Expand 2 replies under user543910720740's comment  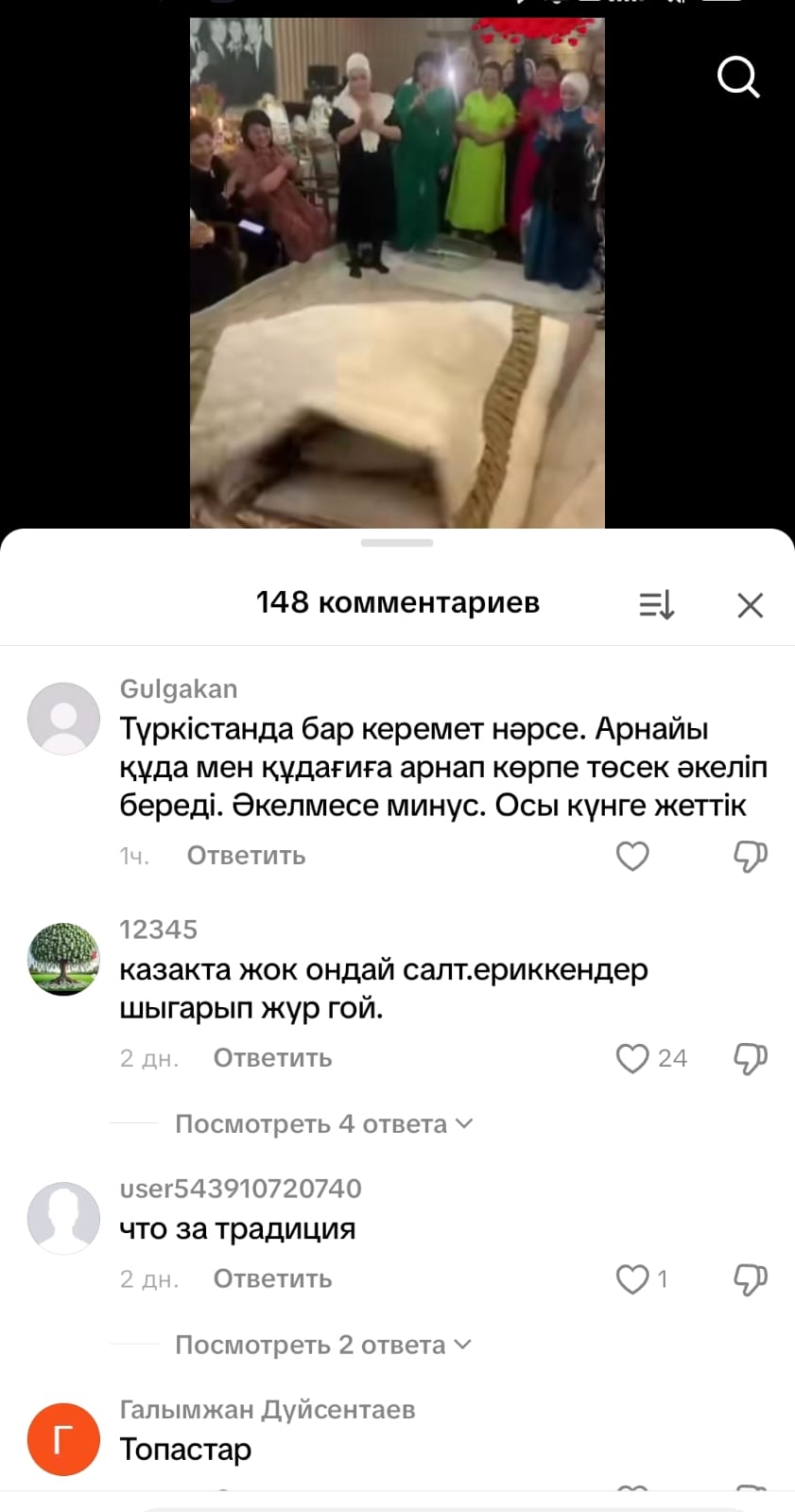(x=322, y=1346)
